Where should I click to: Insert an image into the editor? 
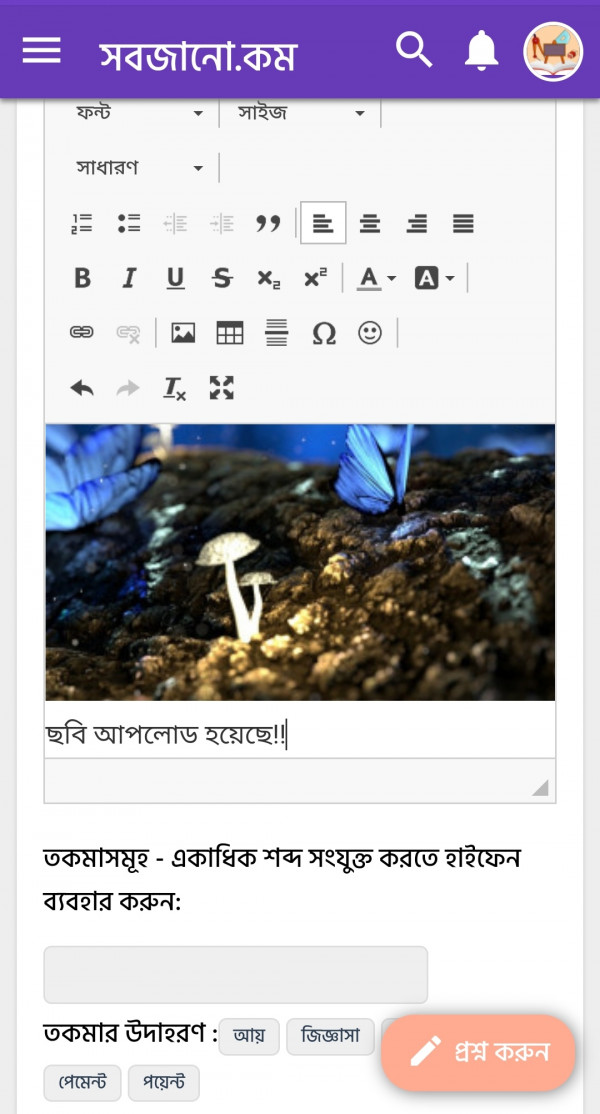[183, 333]
